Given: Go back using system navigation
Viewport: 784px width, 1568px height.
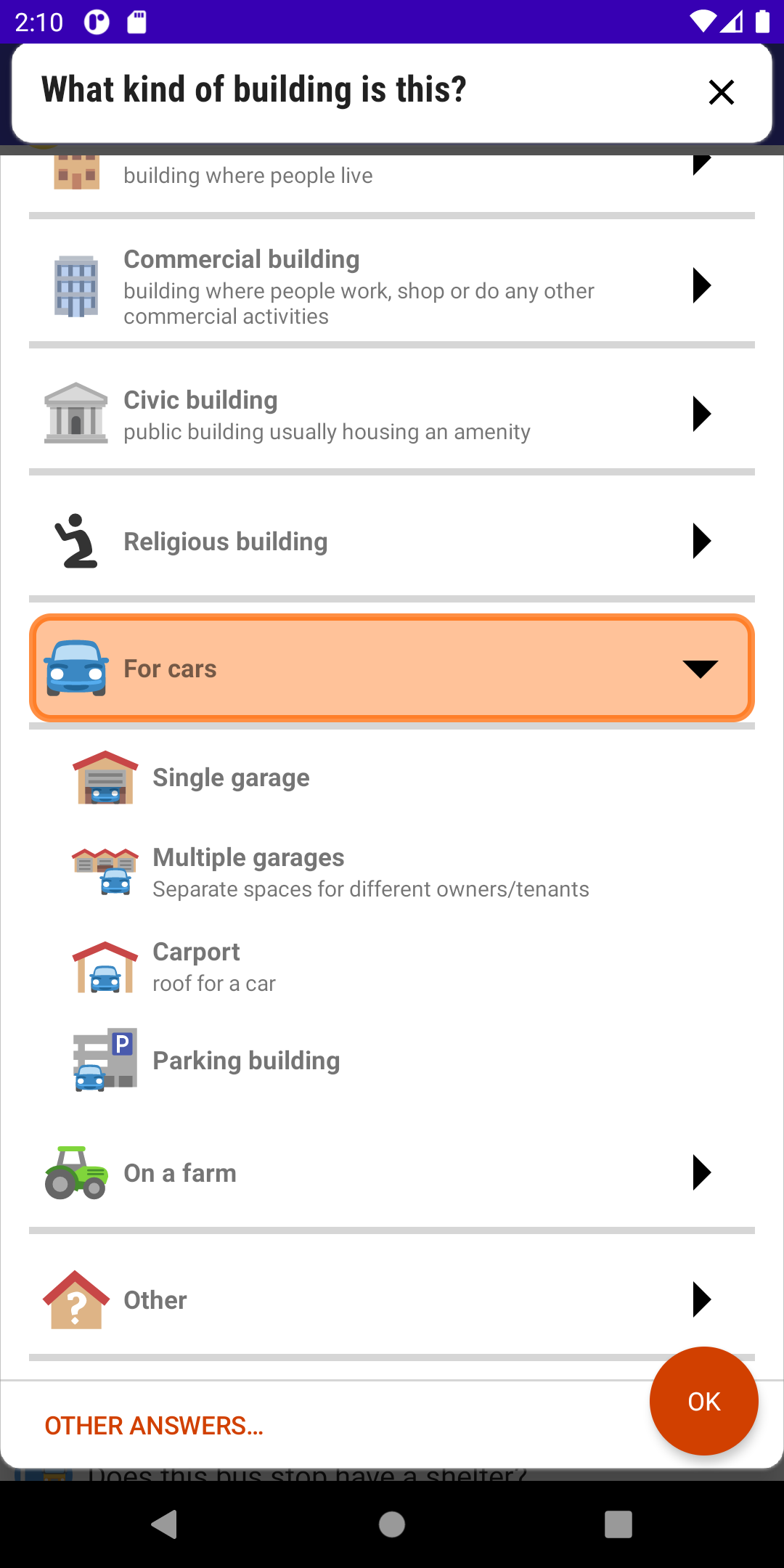Looking at the screenshot, I should pos(165,1524).
